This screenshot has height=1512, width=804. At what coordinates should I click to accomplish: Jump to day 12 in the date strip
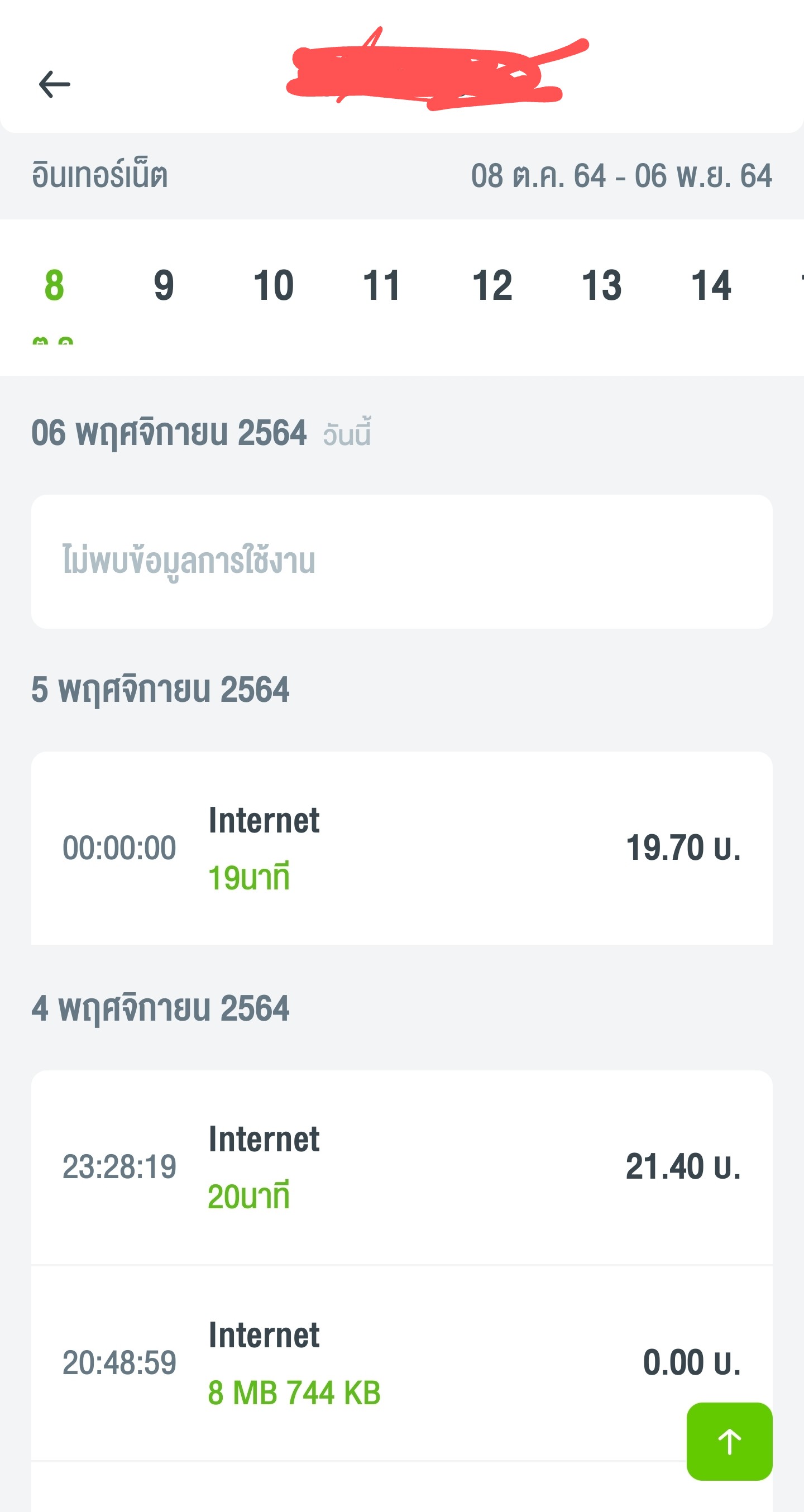pyautogui.click(x=492, y=286)
